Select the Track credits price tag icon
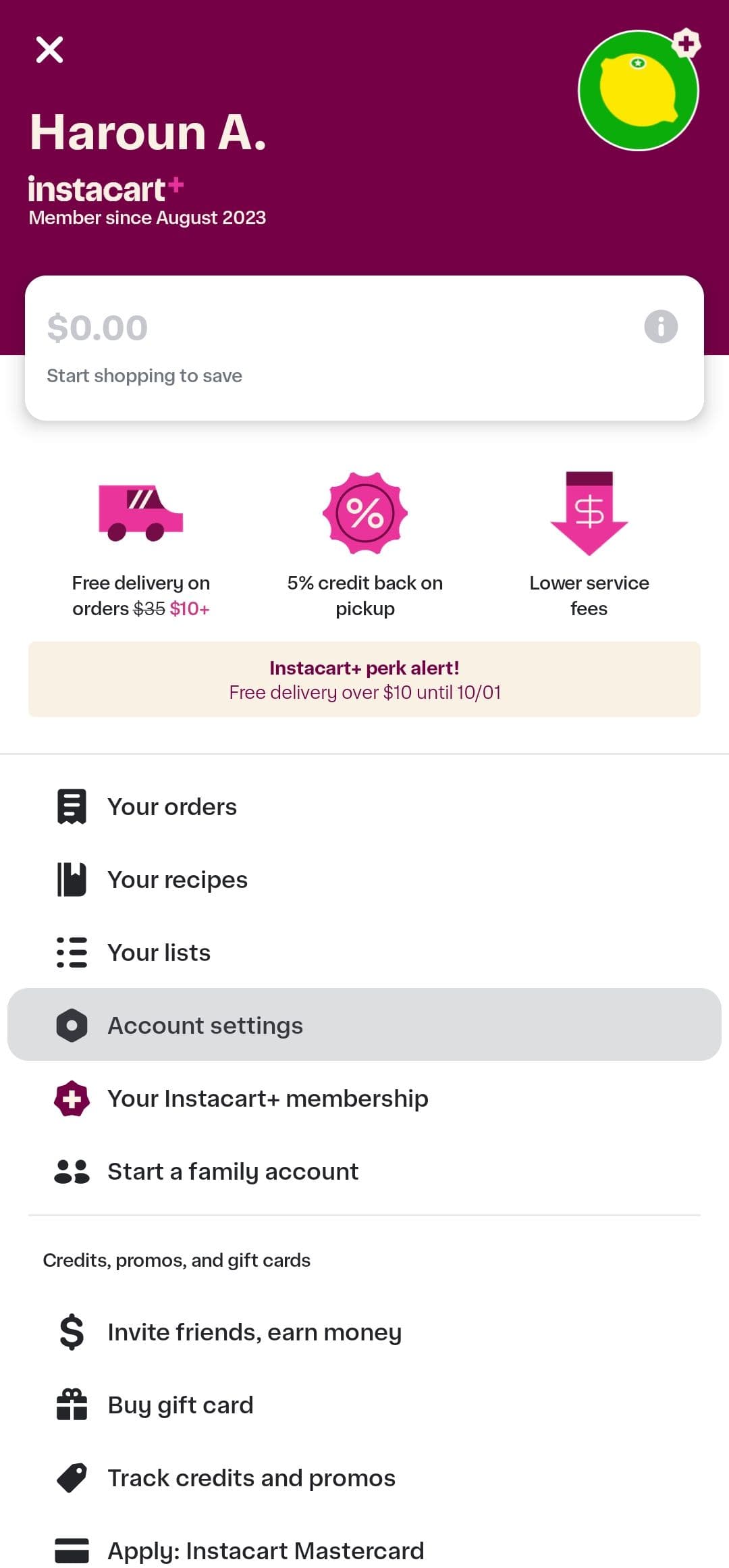This screenshot has width=729, height=1568. 72,1478
